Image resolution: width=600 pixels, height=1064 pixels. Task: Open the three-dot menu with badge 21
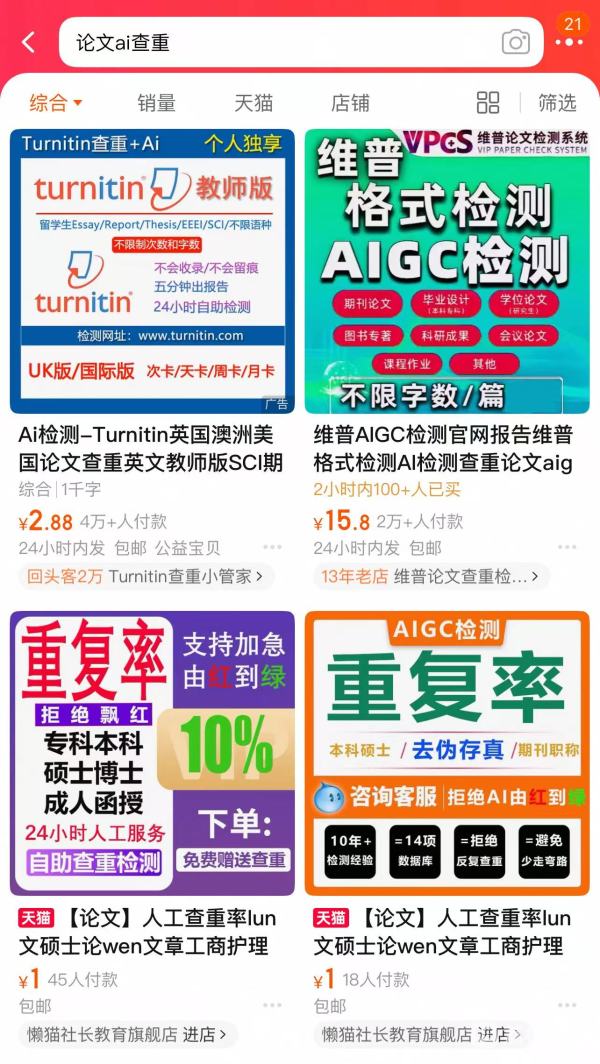[569, 42]
